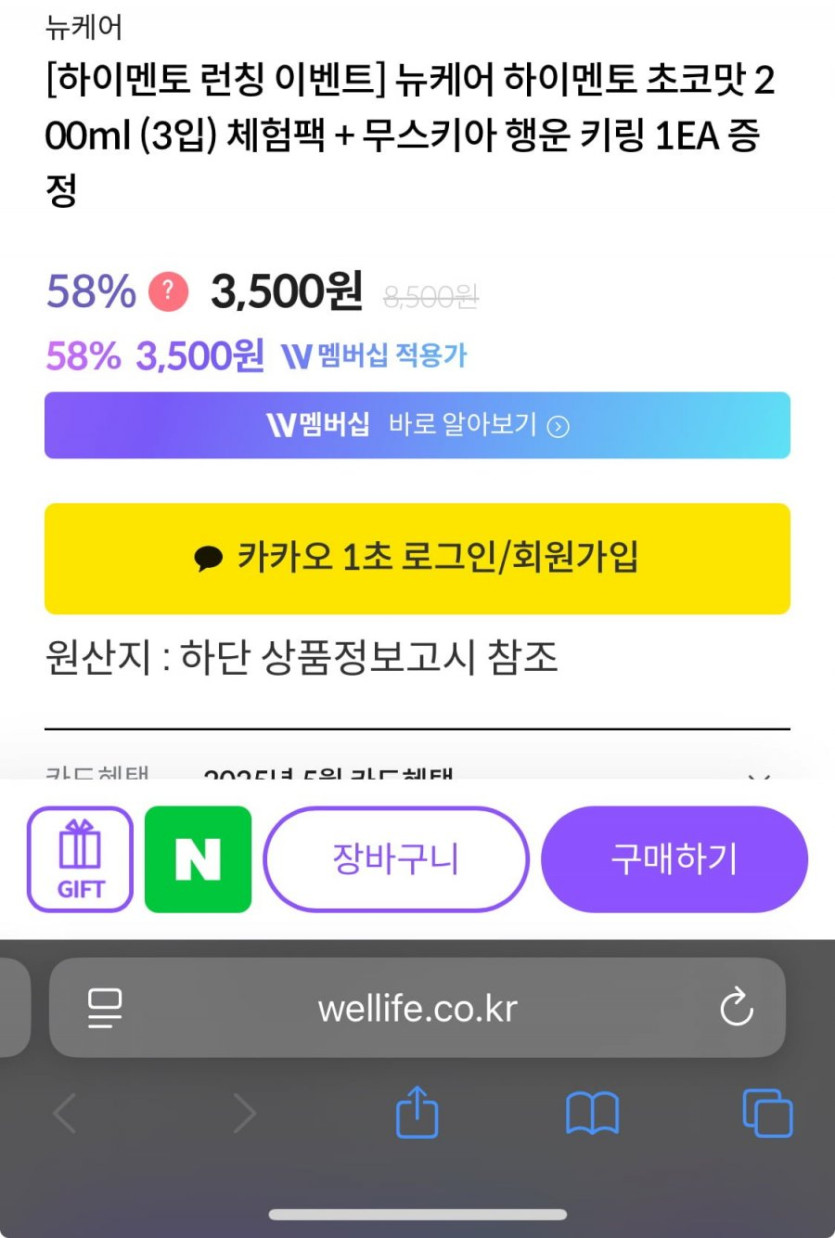Log in with 카카오 1초 로그인/회원가입

point(417,558)
